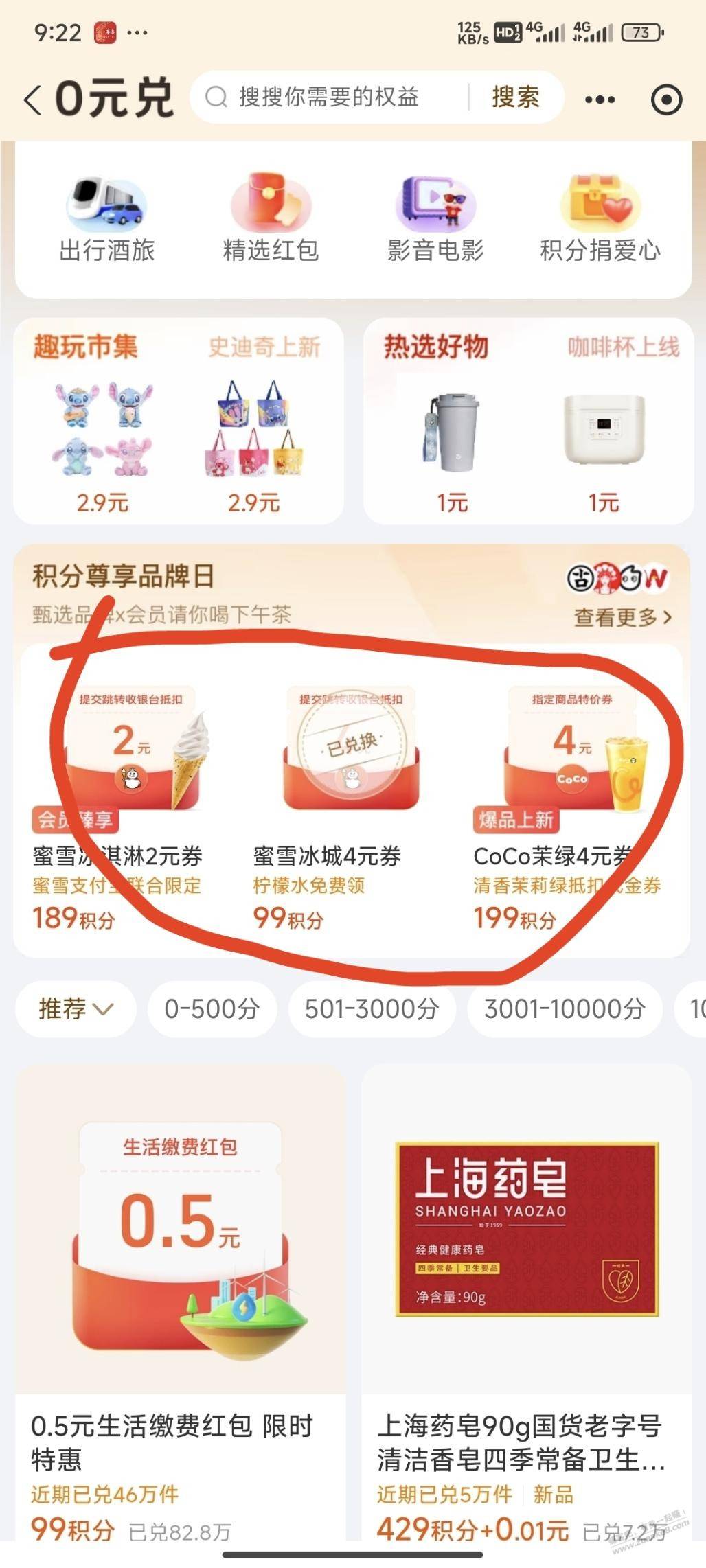The image size is (706, 1568).
Task: Open the 影音电影 category
Action: click(x=435, y=220)
